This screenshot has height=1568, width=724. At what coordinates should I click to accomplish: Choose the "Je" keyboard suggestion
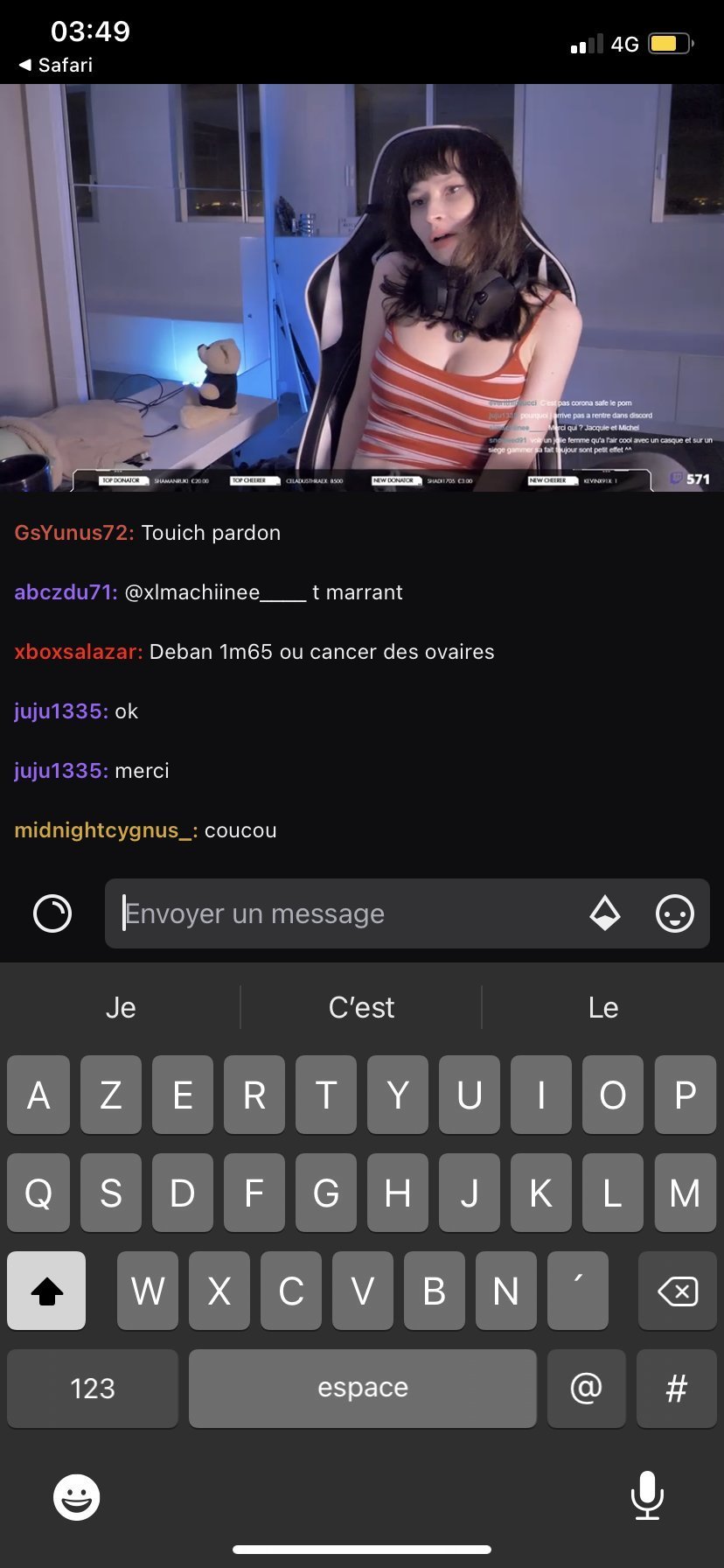tap(121, 1007)
